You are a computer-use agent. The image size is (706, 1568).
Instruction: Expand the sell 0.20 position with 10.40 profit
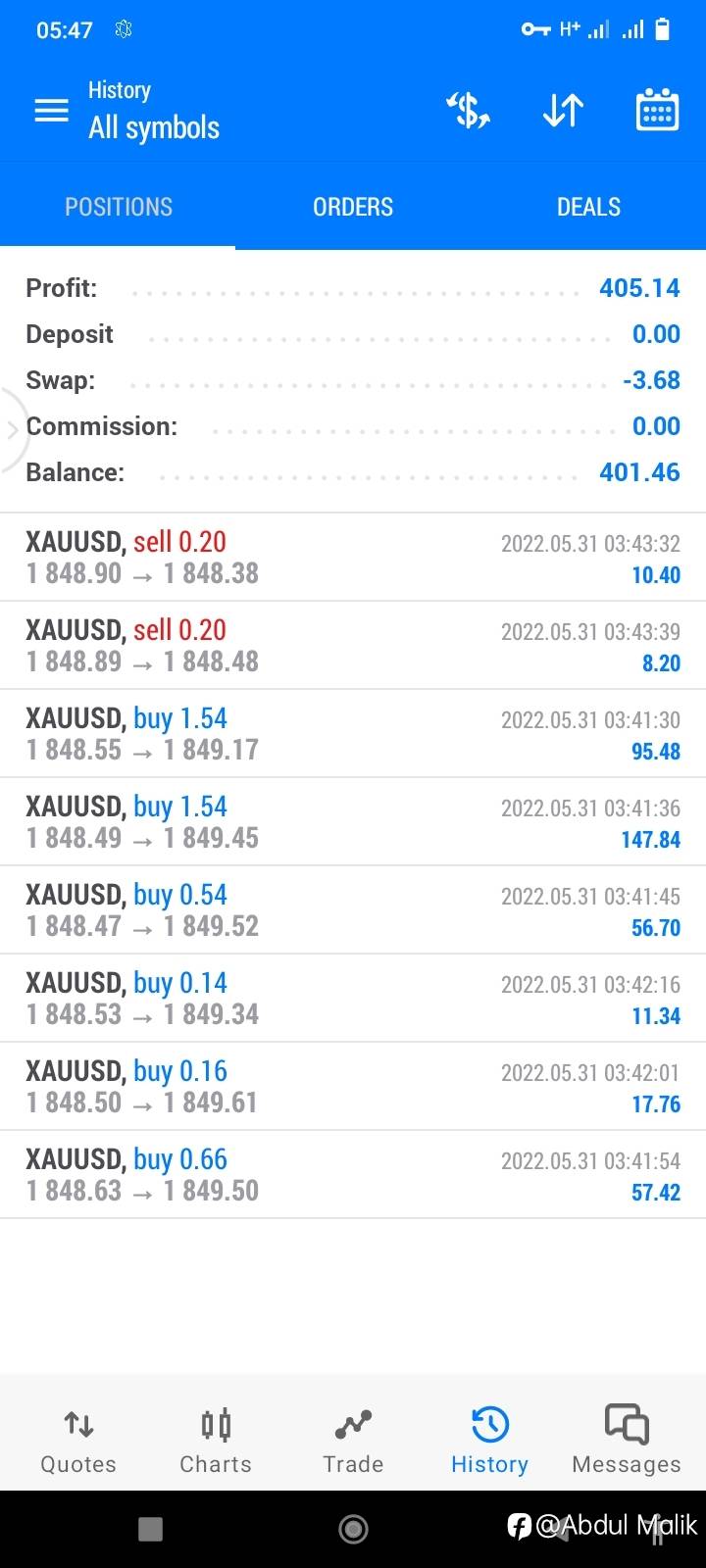point(353,558)
